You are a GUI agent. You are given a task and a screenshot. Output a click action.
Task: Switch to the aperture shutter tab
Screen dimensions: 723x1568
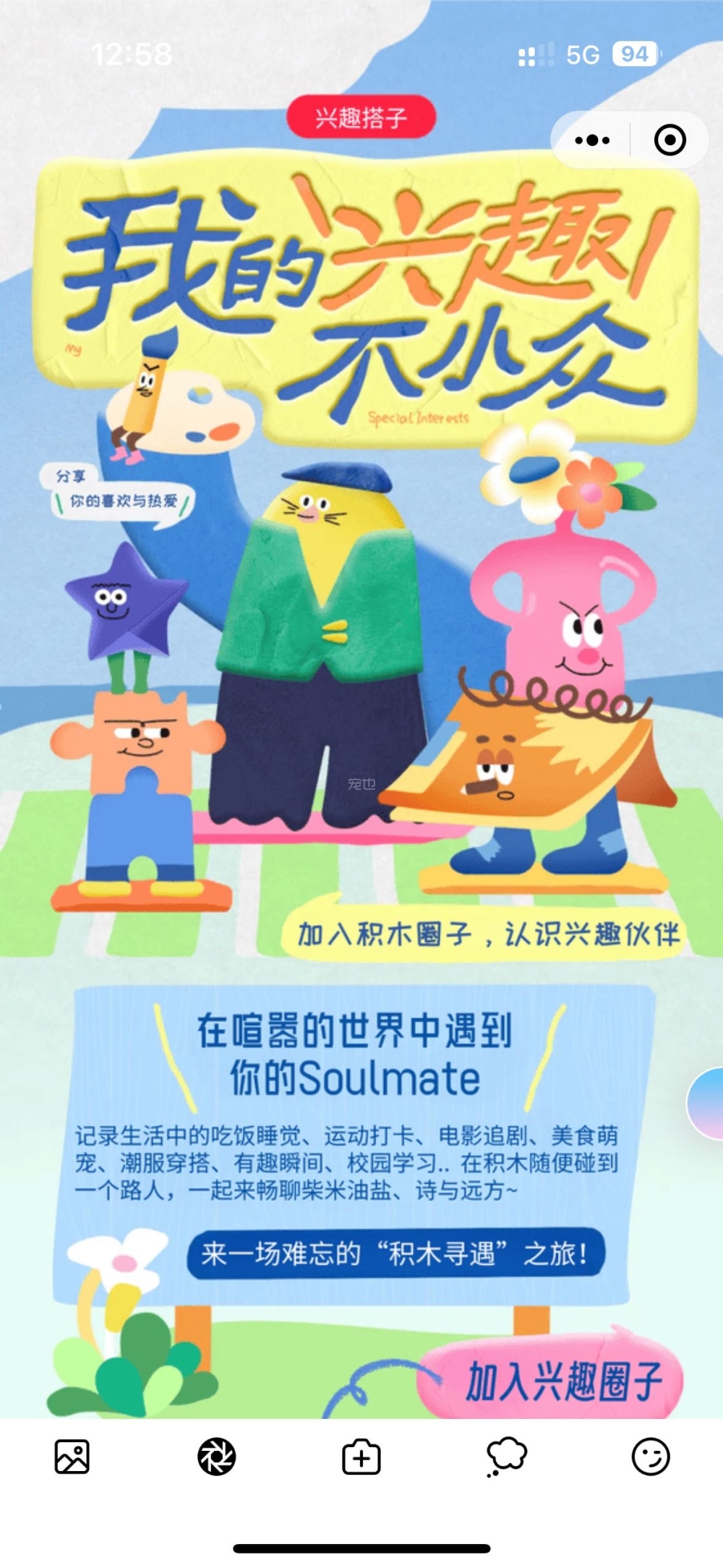(217, 1457)
